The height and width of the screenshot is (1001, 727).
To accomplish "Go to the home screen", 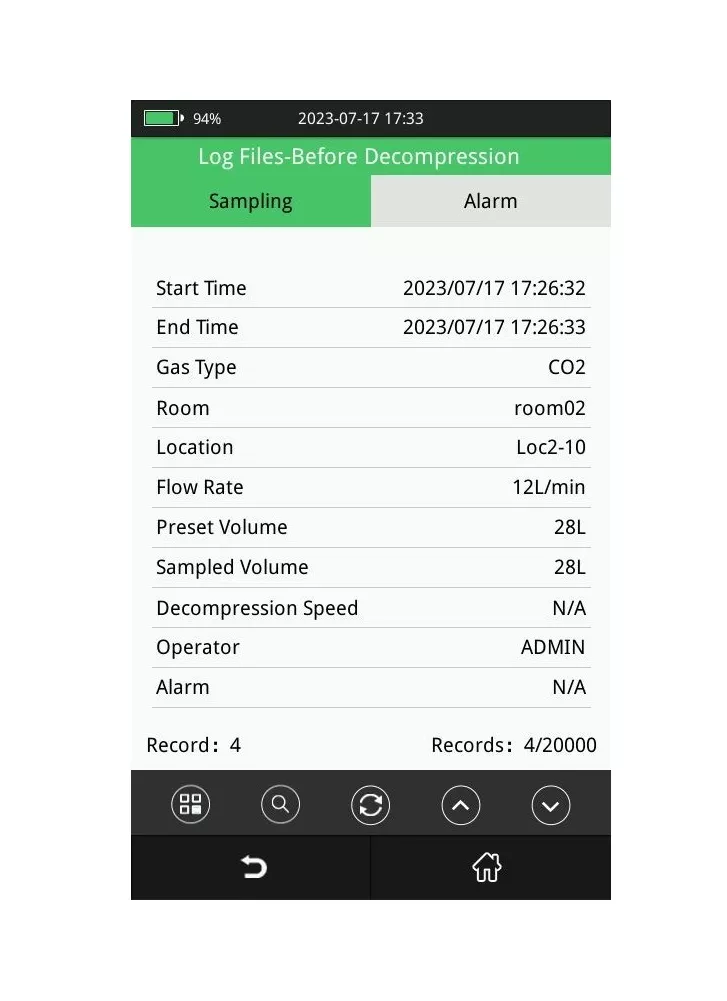I will pos(486,868).
